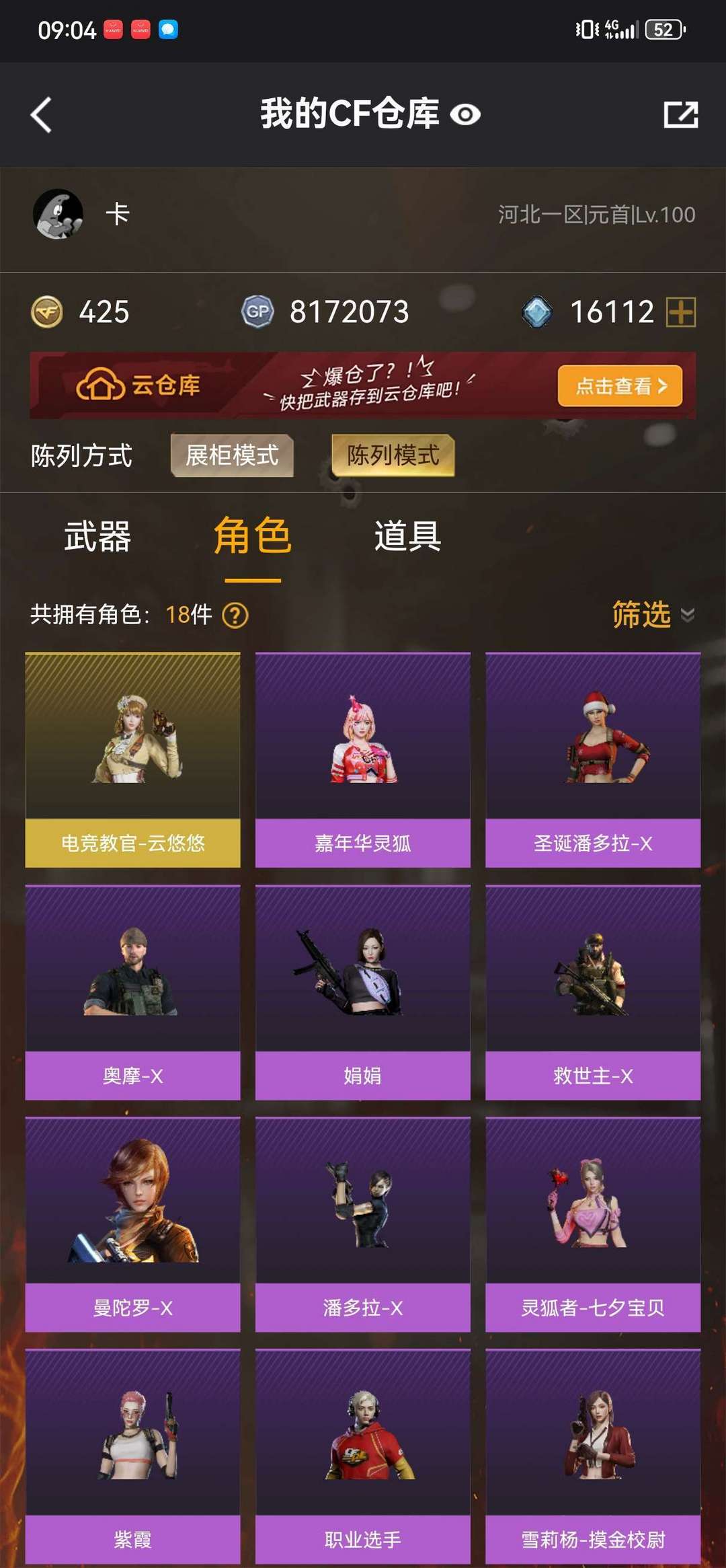Viewport: 726px width, 1568px height.
Task: Switch to the 武器 tab
Action: point(97,537)
